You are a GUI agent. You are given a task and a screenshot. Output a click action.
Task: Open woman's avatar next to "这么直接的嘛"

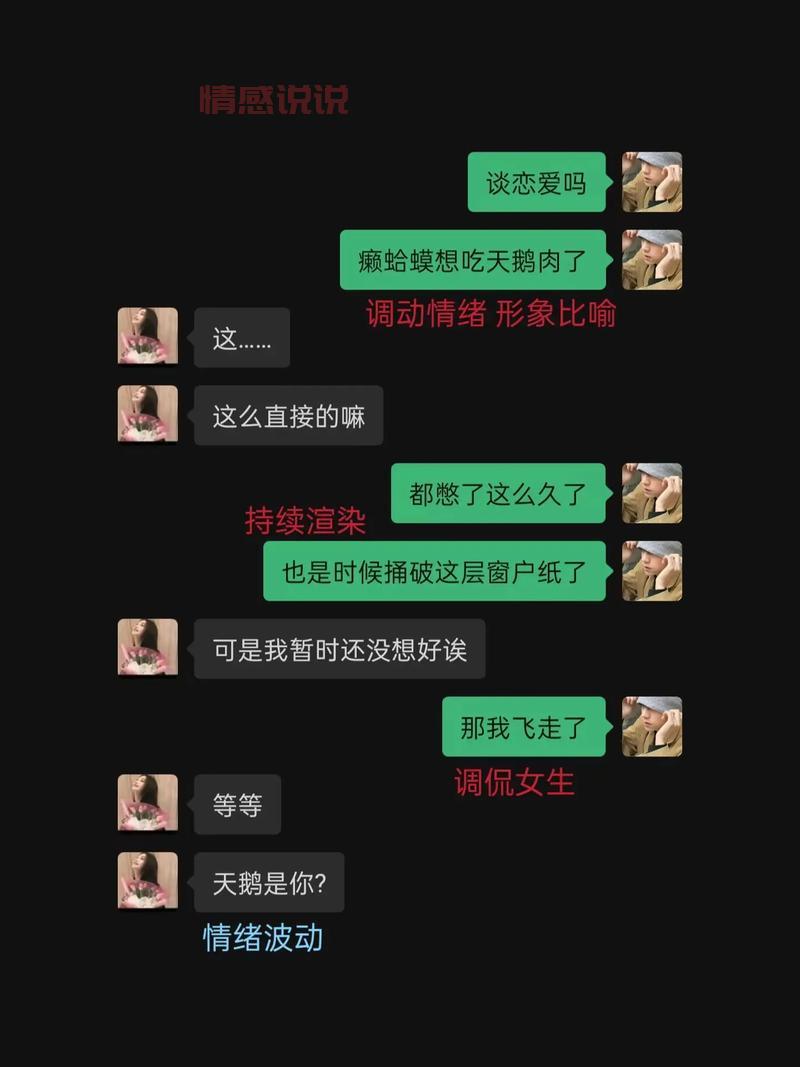[x=147, y=416]
